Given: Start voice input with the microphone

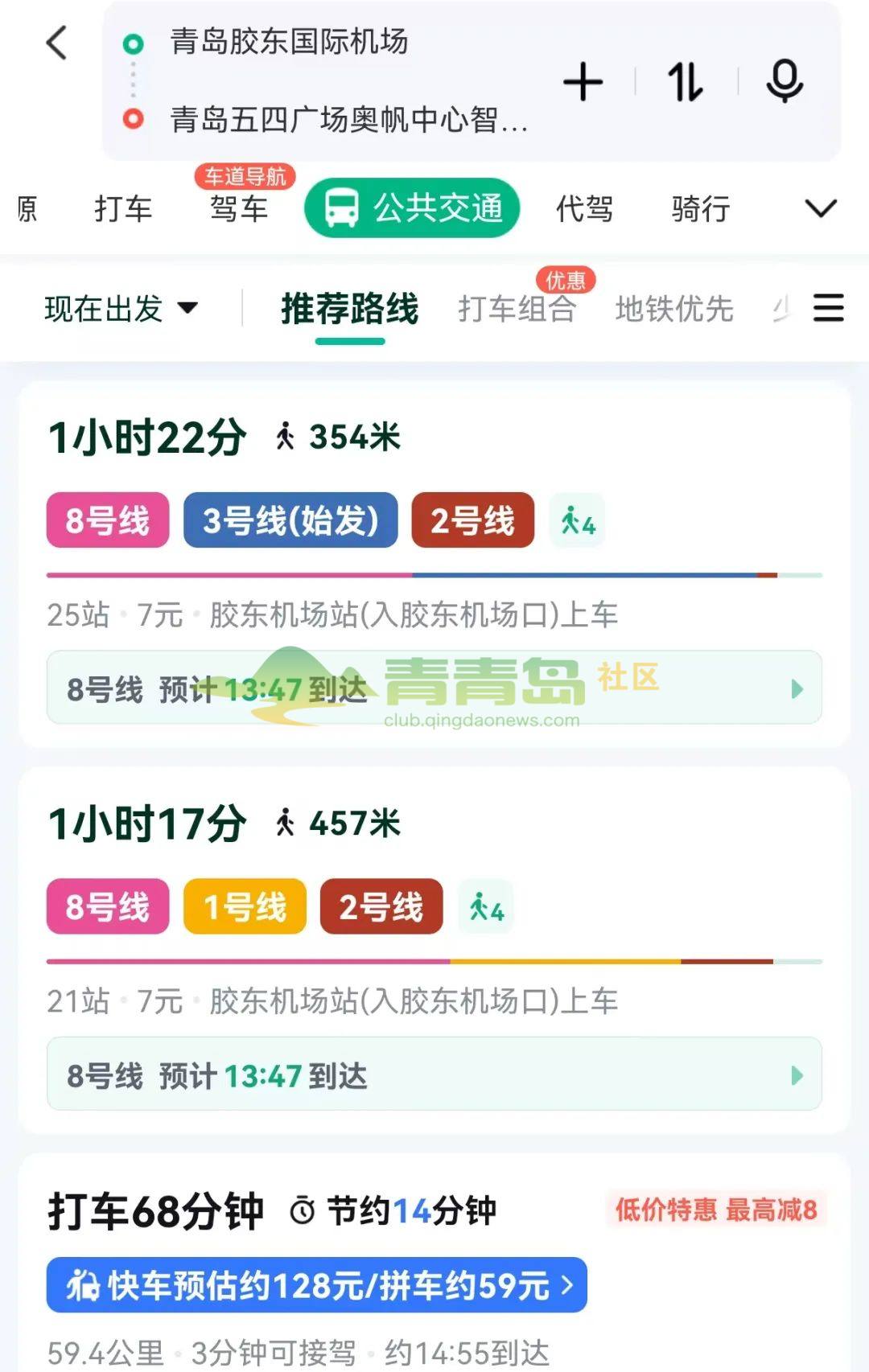Looking at the screenshot, I should pos(784,82).
